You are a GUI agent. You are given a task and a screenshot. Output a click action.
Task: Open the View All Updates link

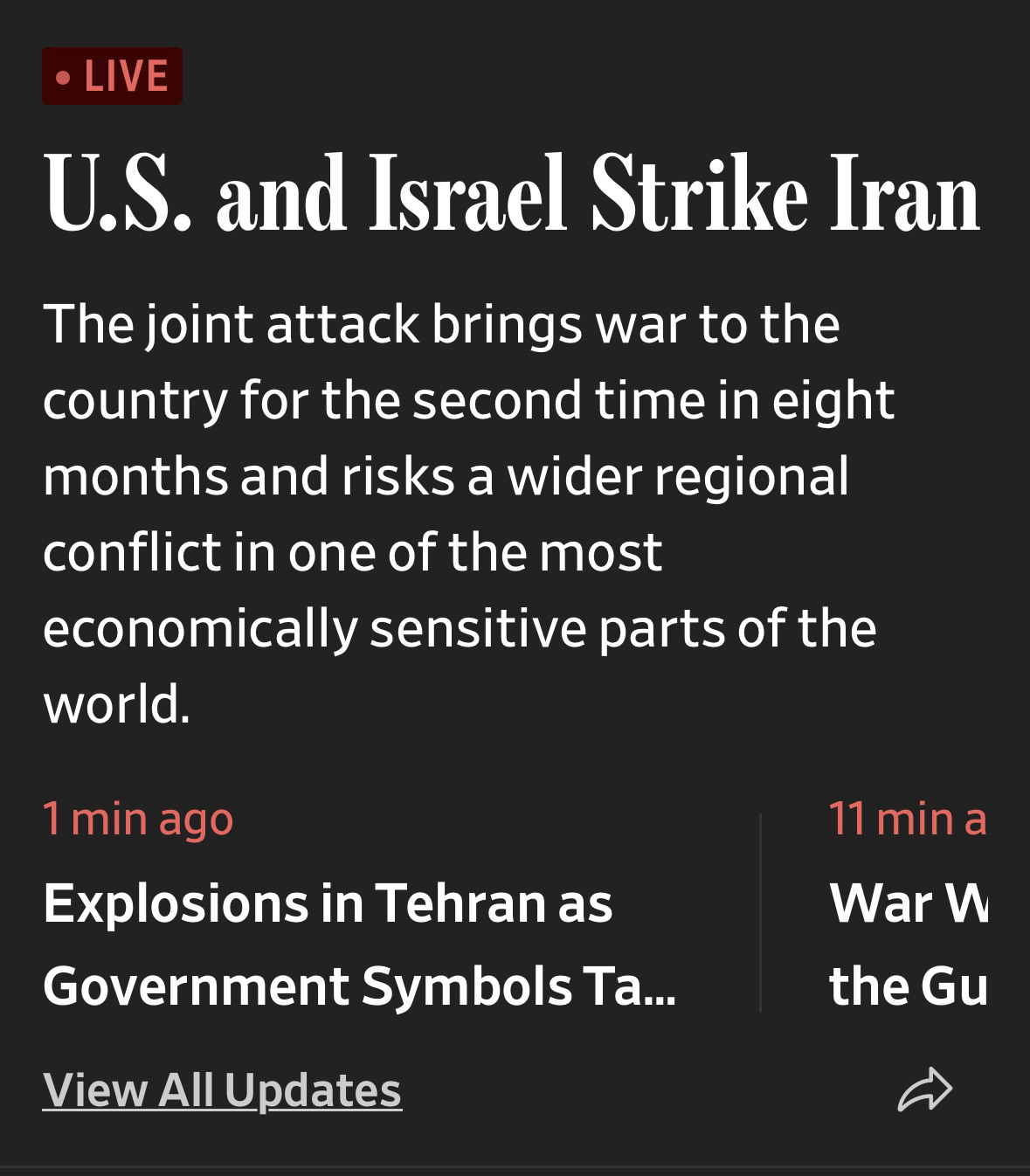click(x=222, y=1090)
